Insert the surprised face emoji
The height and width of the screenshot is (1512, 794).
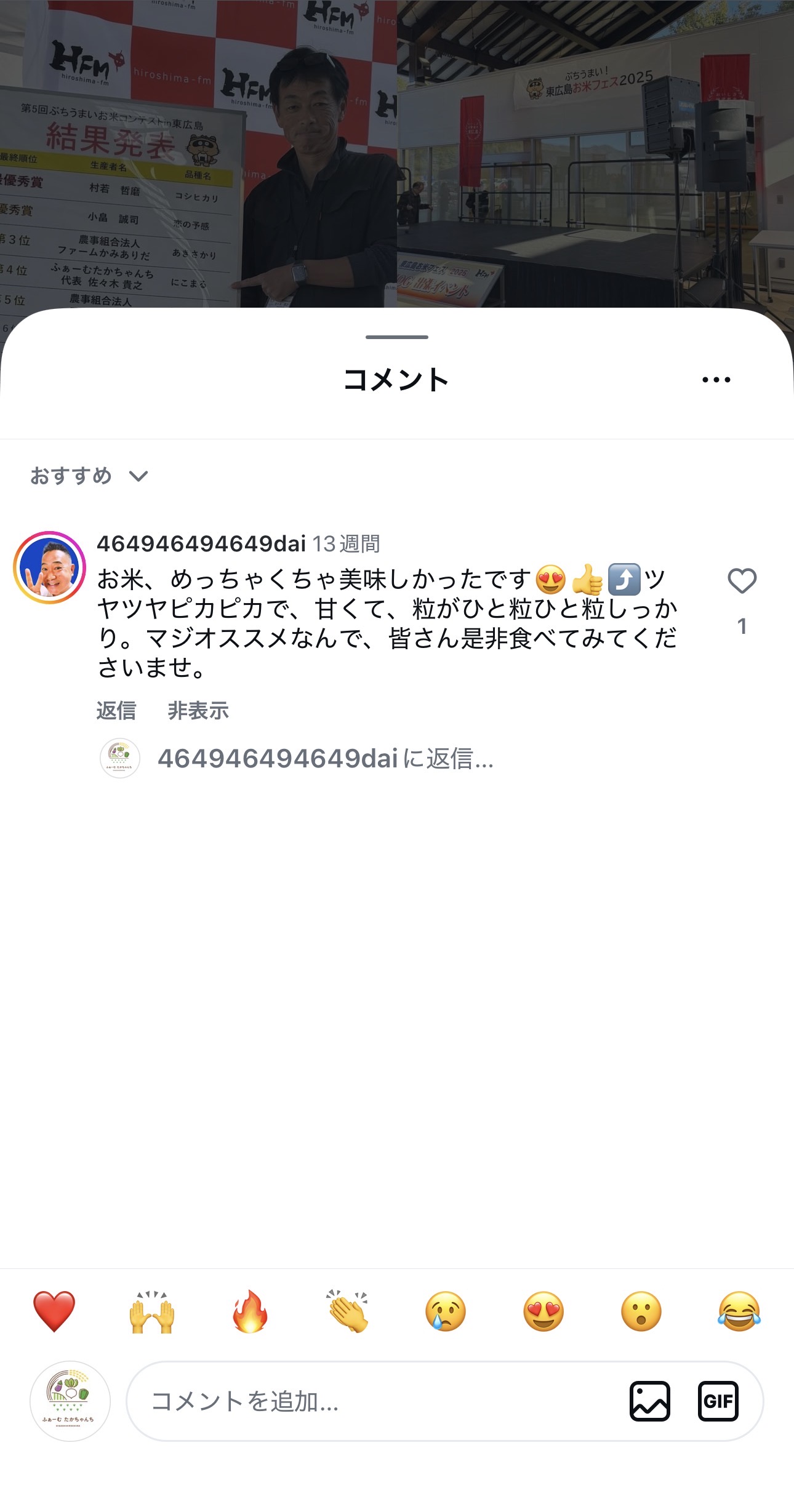point(641,1311)
